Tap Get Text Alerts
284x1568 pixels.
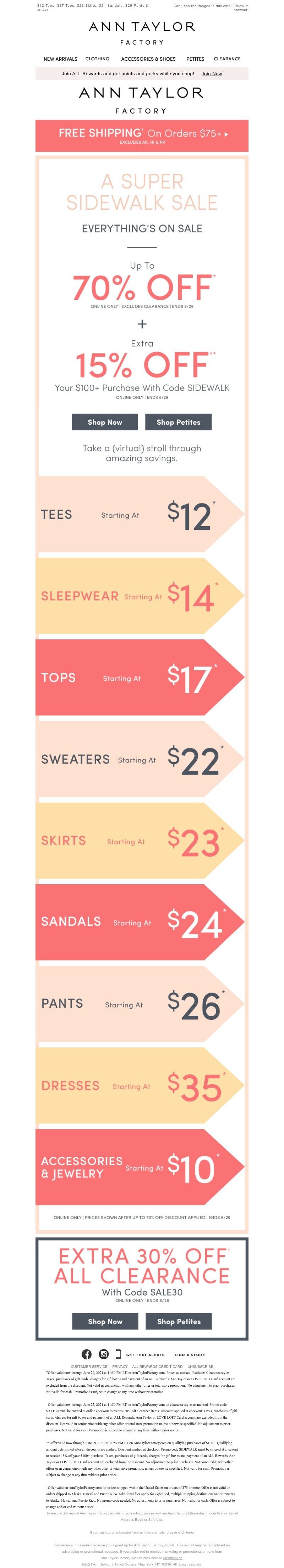click(x=145, y=1355)
